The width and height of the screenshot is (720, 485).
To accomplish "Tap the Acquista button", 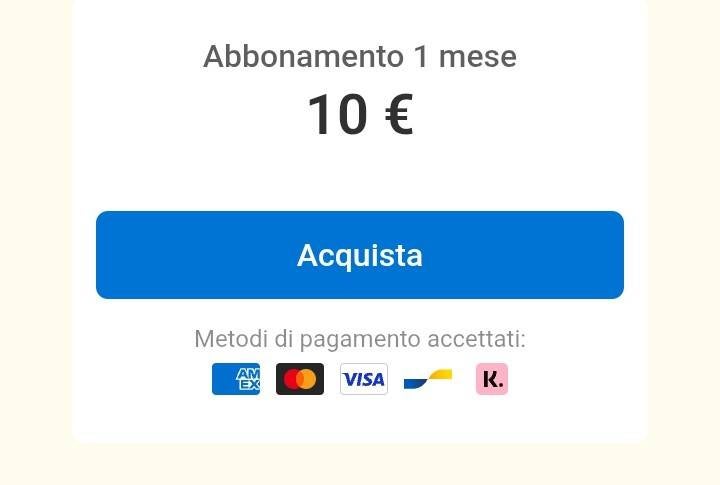I will [360, 255].
